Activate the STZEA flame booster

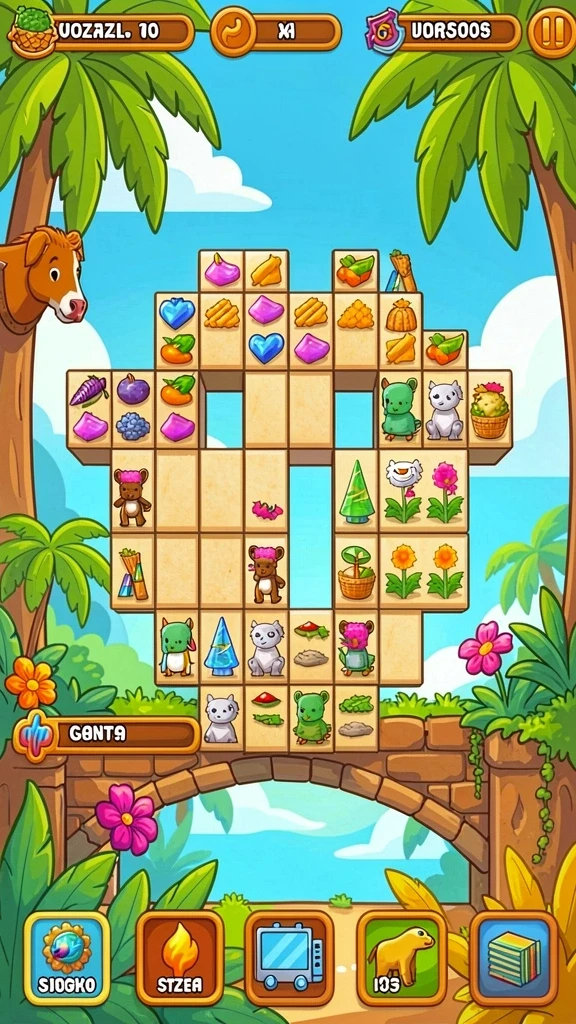coord(180,958)
